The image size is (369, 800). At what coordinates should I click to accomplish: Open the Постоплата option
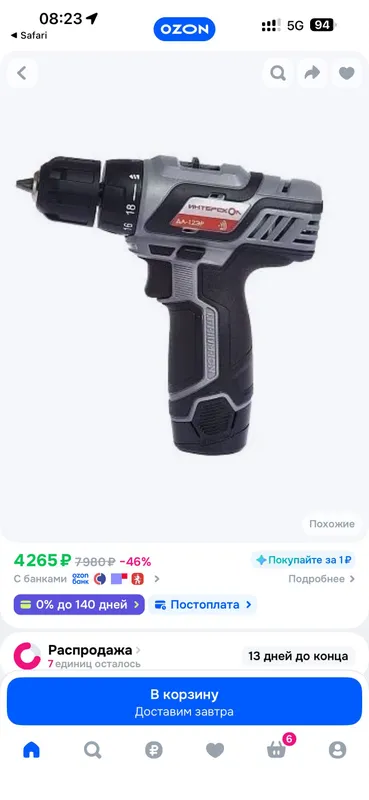pos(203,605)
